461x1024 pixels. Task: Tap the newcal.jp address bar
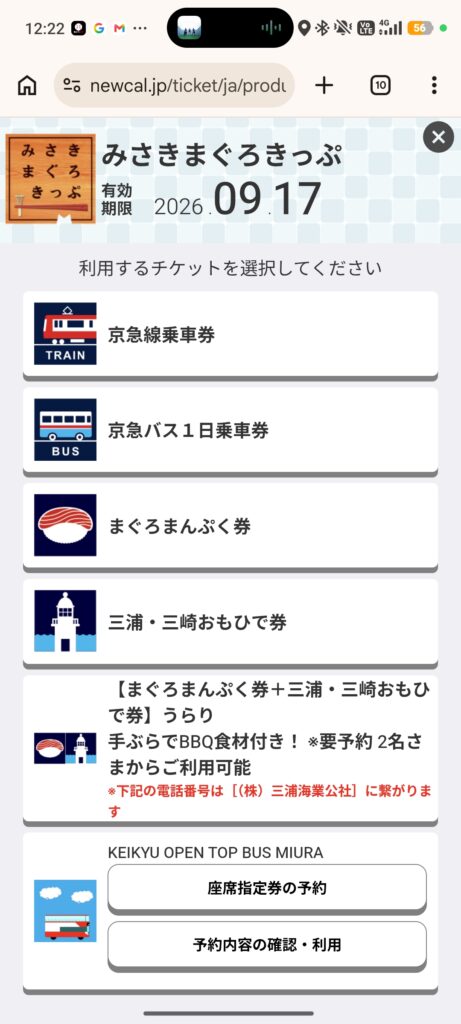[x=174, y=86]
